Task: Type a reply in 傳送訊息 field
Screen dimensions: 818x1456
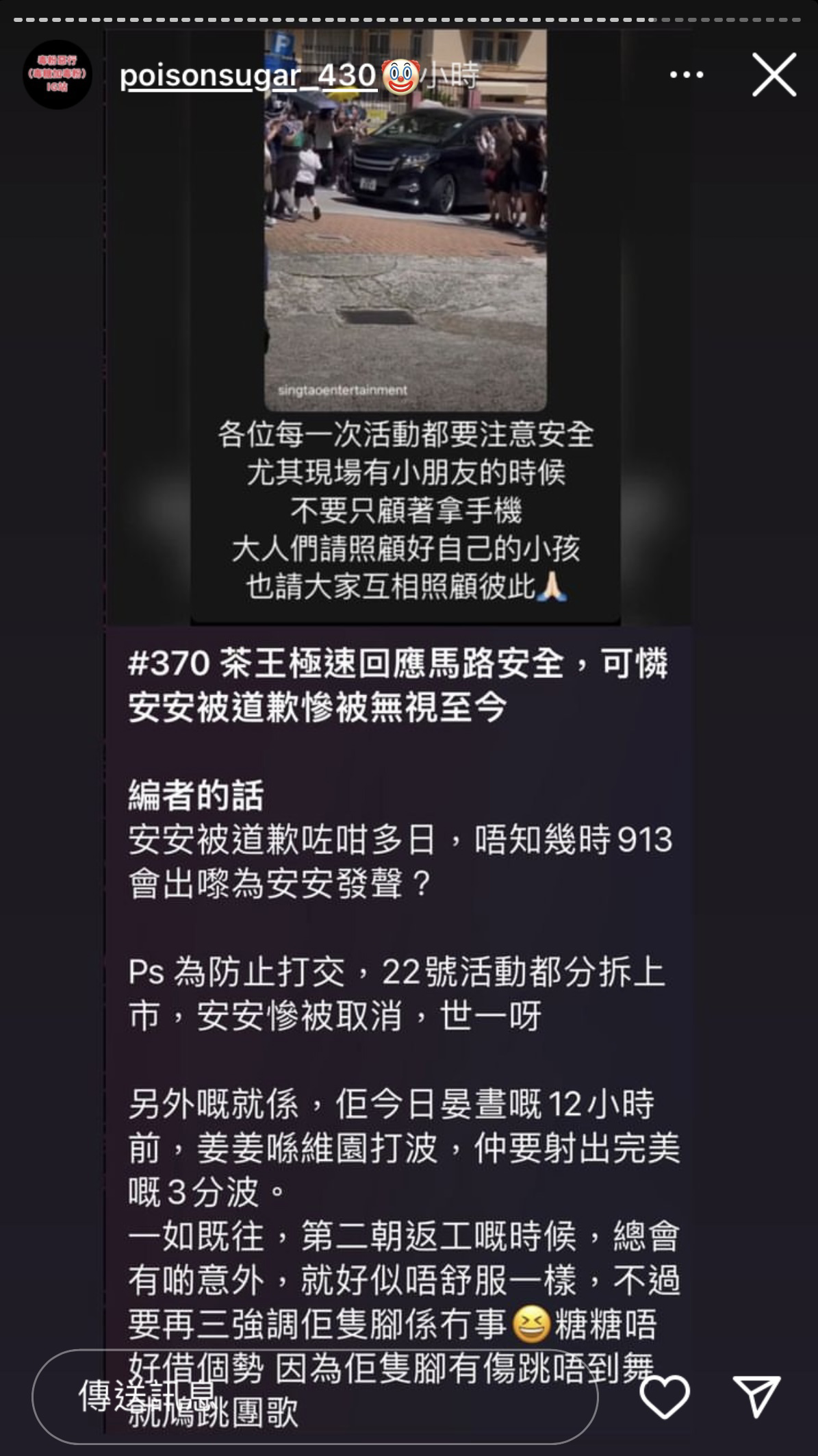Action: 316,1397
